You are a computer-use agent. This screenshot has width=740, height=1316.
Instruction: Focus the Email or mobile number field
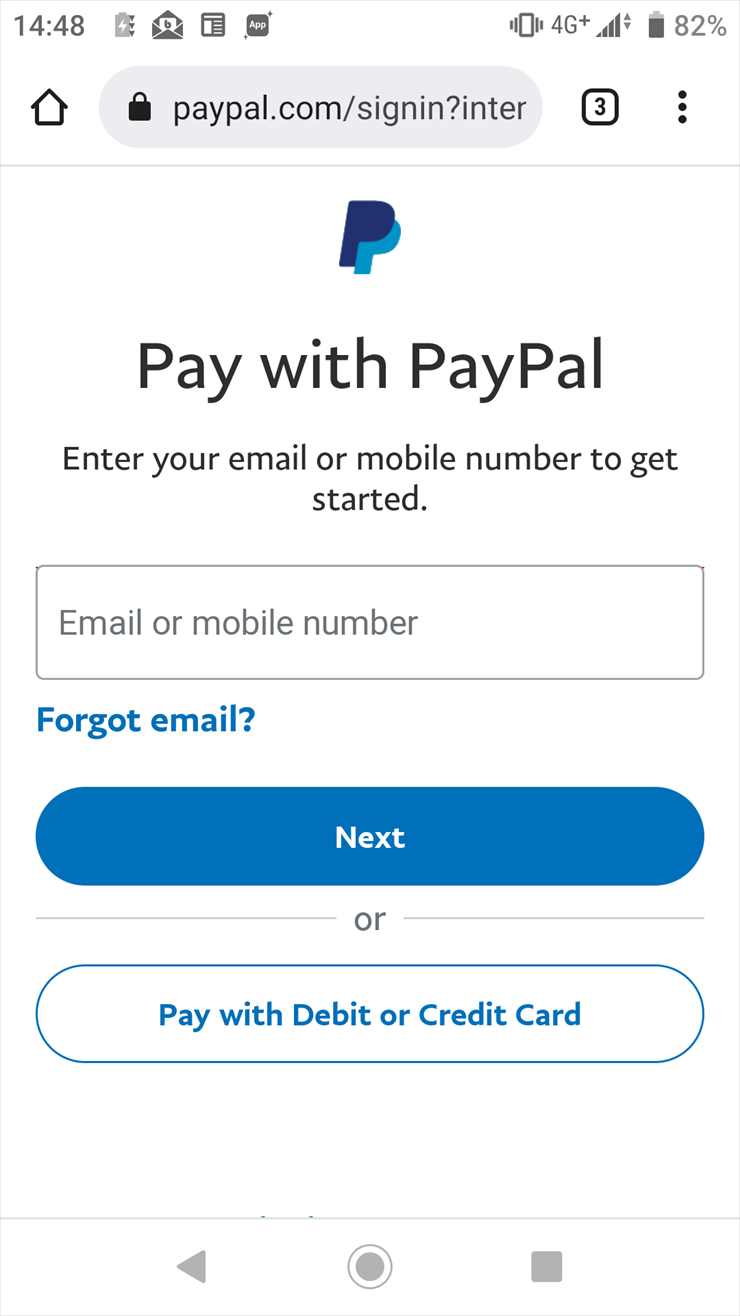tap(370, 622)
